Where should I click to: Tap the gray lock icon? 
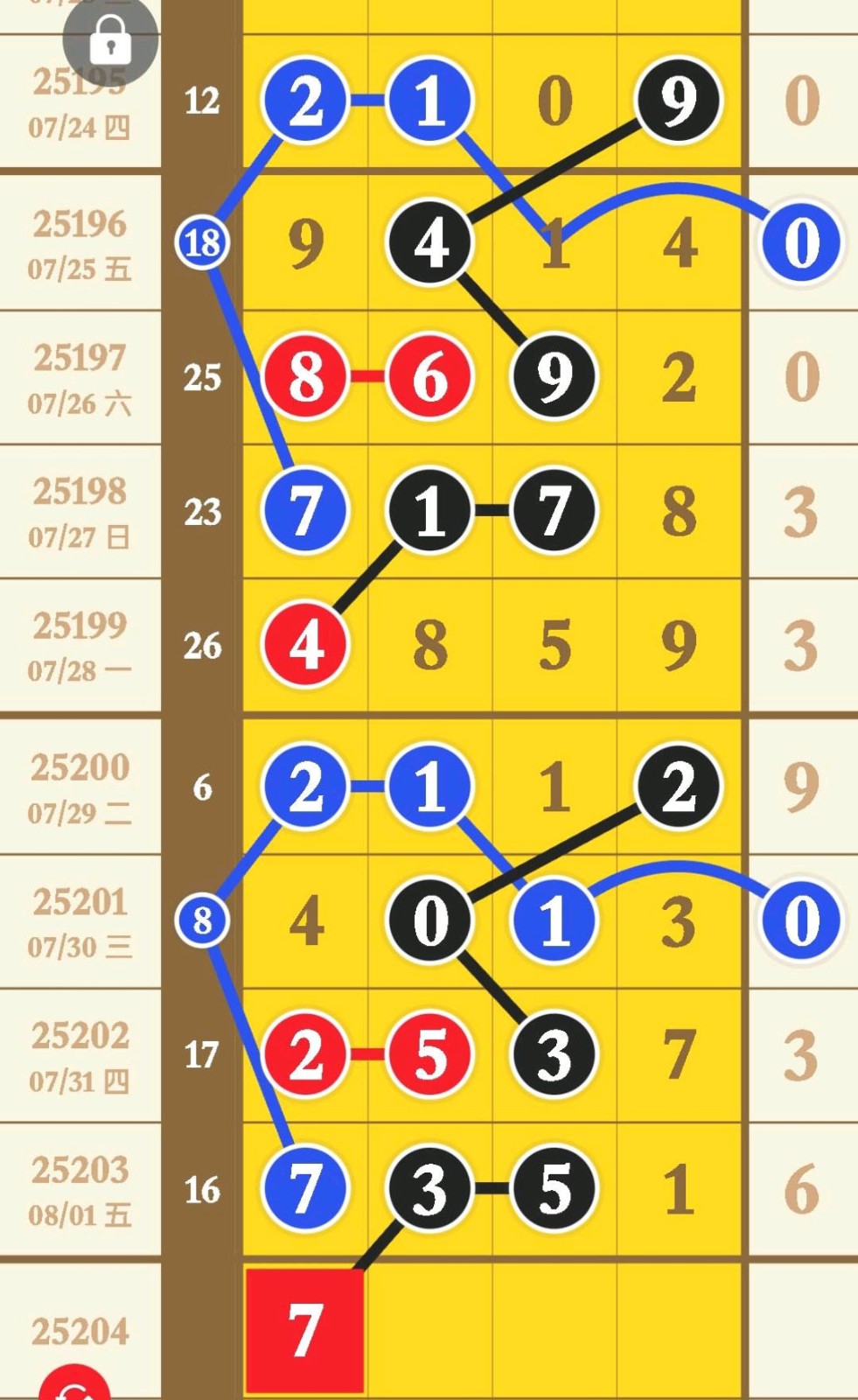pyautogui.click(x=110, y=38)
